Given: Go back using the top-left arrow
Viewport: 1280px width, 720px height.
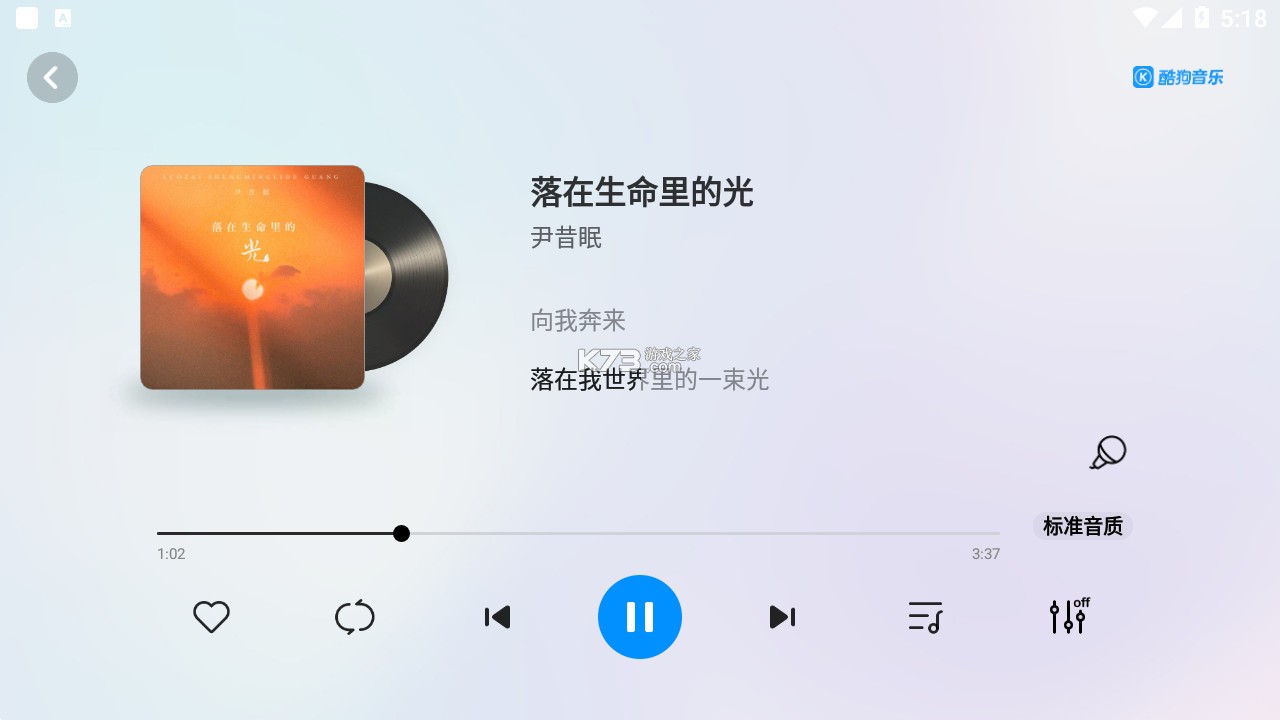Looking at the screenshot, I should (x=52, y=77).
